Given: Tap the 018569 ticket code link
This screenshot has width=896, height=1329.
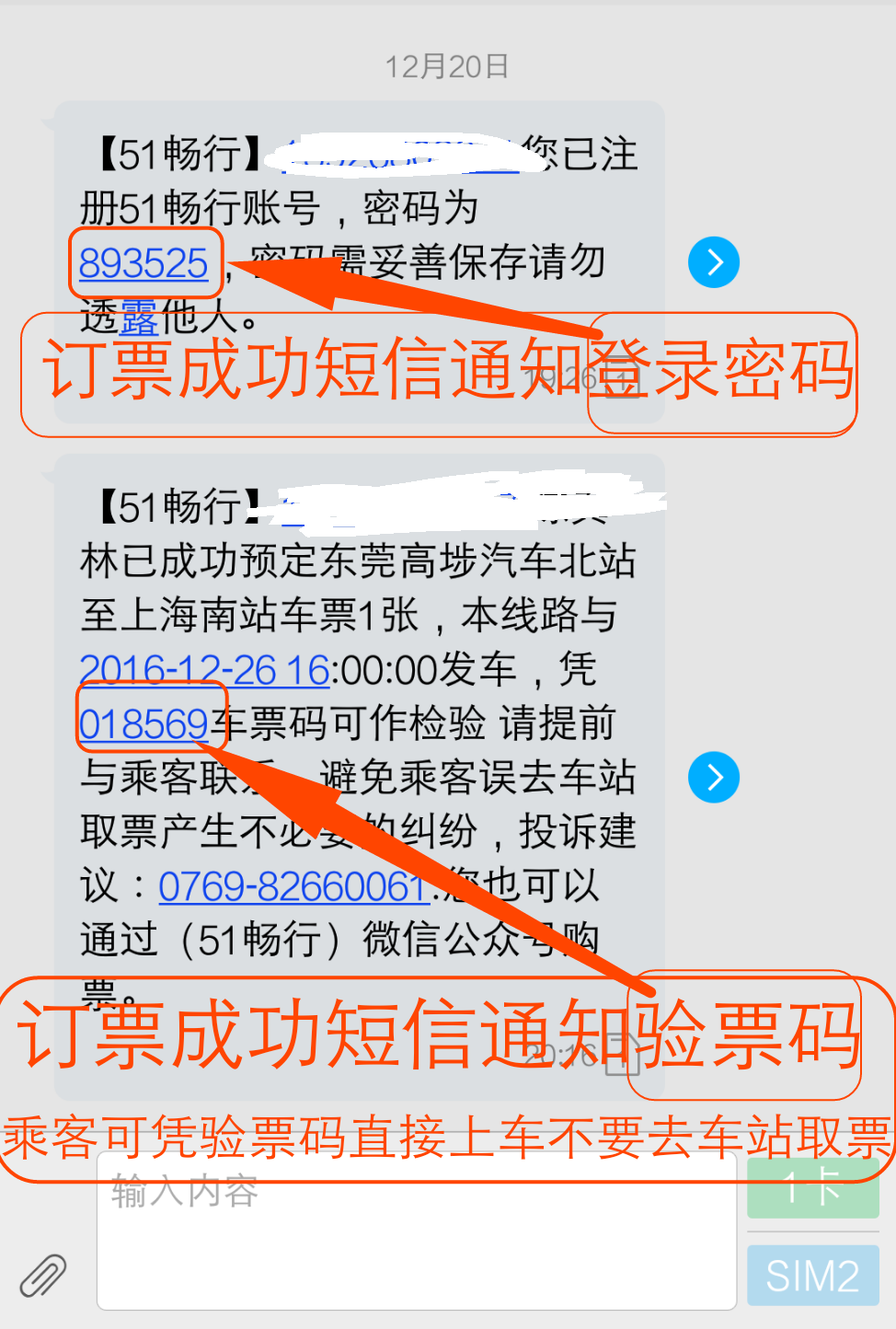Looking at the screenshot, I should coord(144,724).
